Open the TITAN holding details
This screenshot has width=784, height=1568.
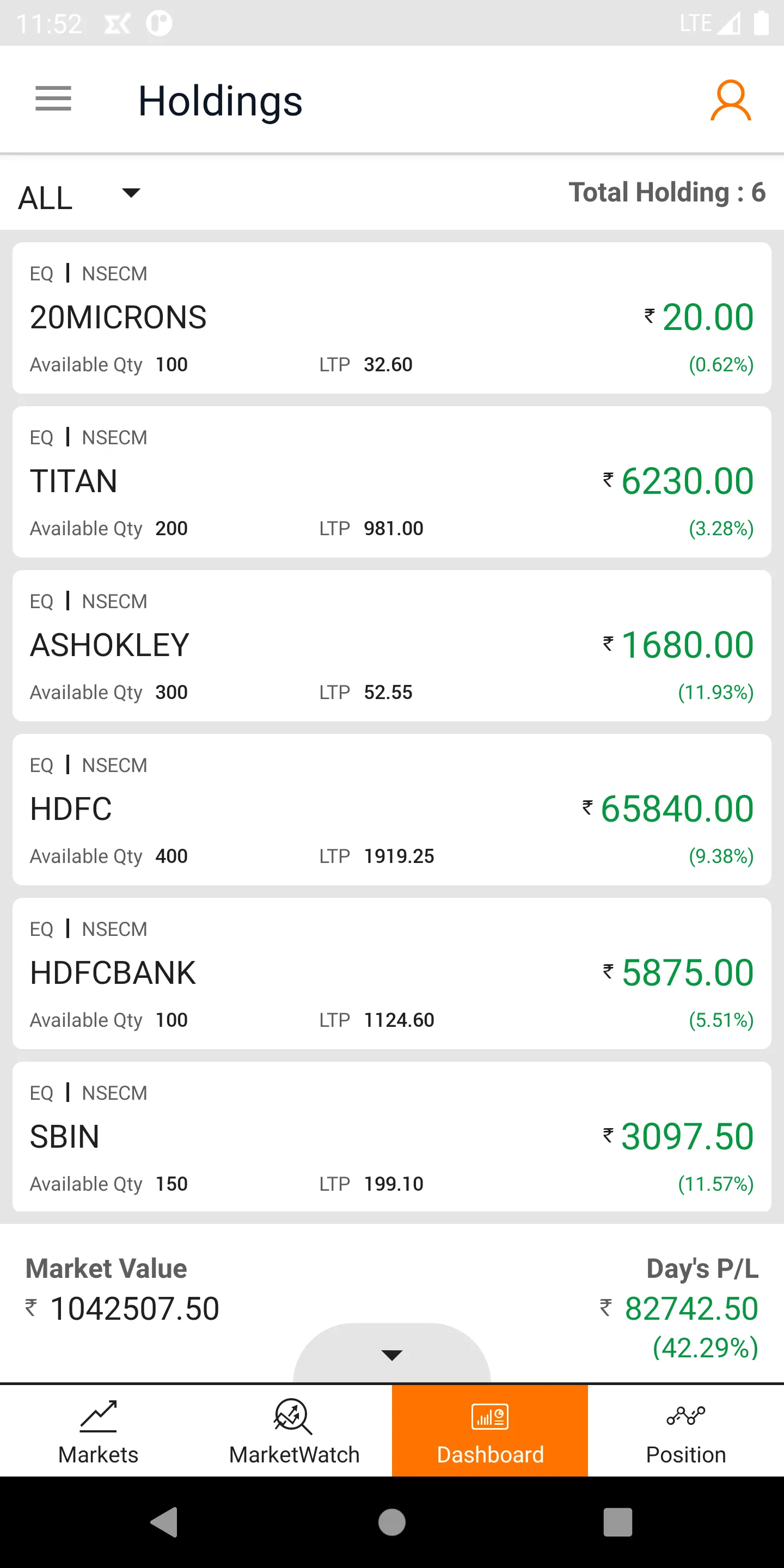click(x=392, y=481)
